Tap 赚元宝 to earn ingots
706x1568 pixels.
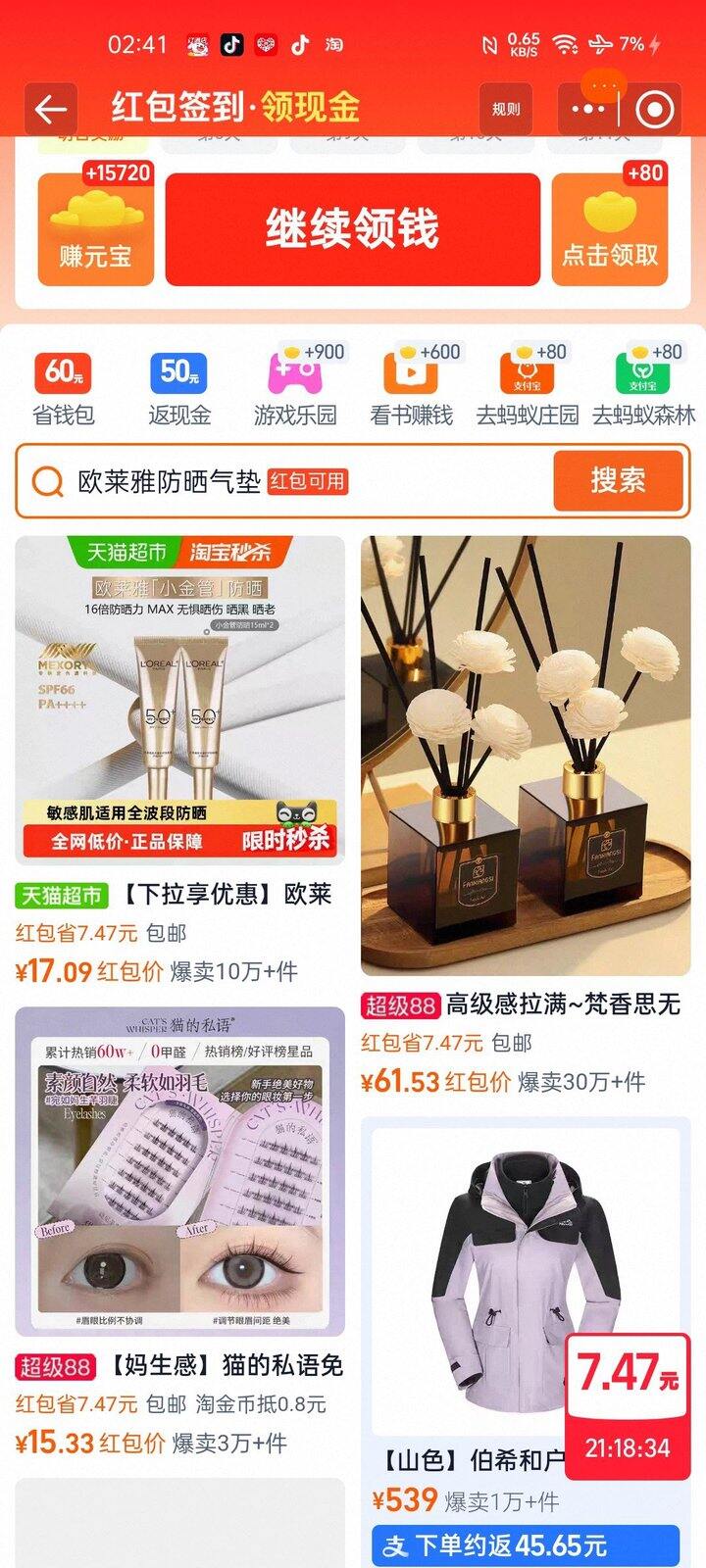coord(95,230)
